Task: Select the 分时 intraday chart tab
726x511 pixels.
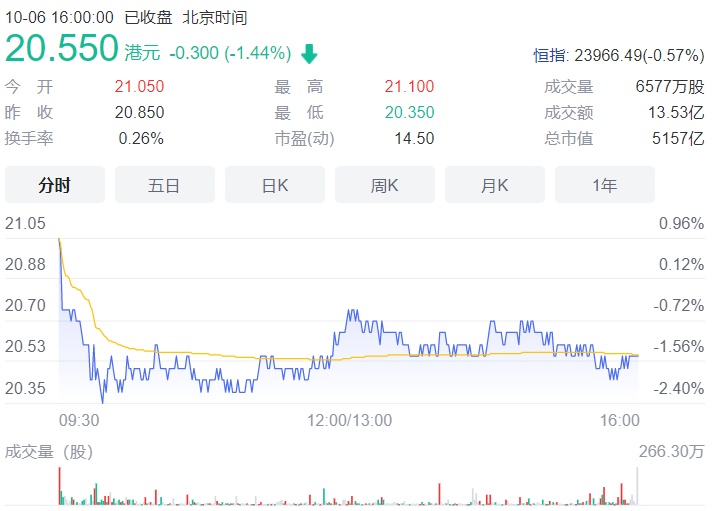Action: point(55,185)
